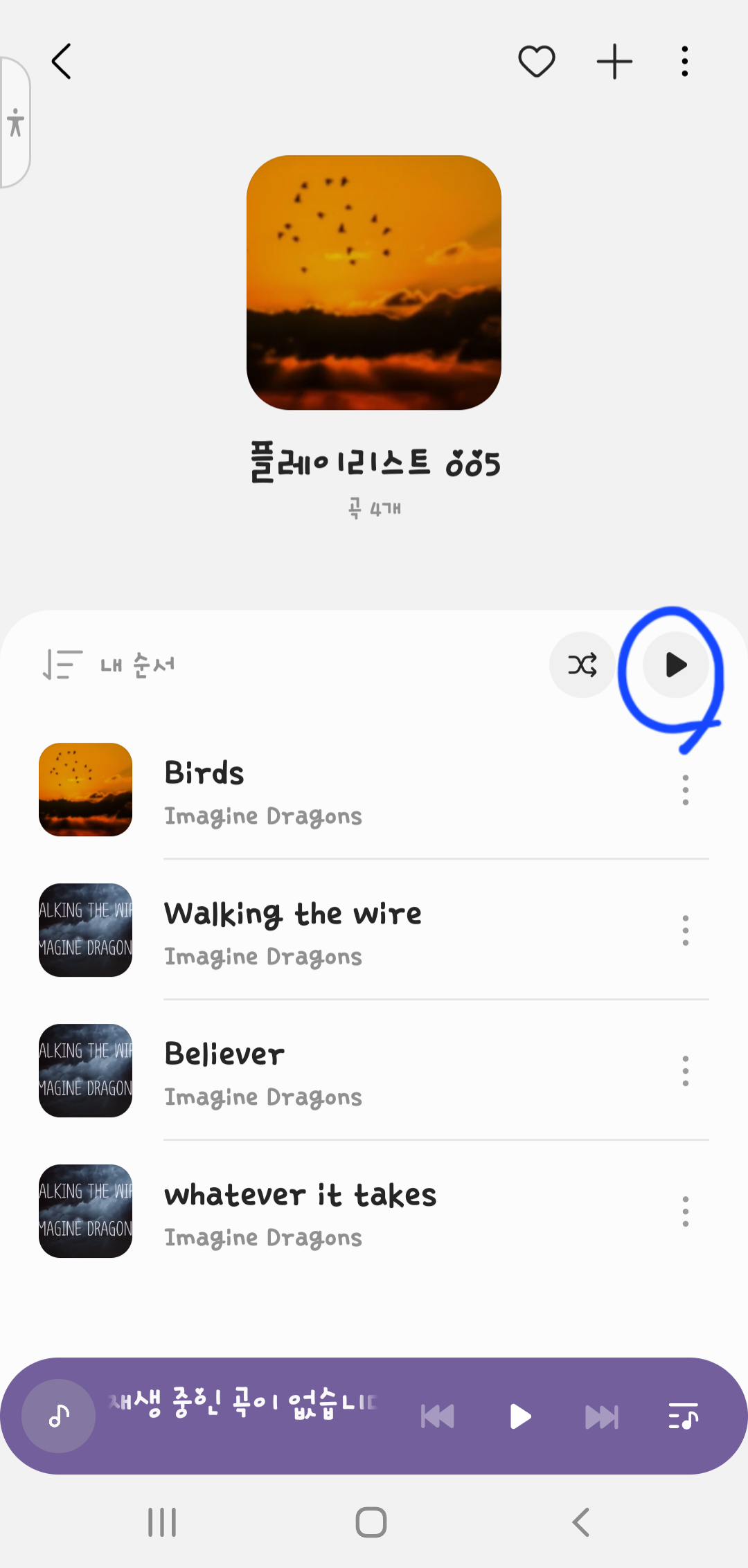Open more options for Birds
This screenshot has width=748, height=1568.
[685, 790]
